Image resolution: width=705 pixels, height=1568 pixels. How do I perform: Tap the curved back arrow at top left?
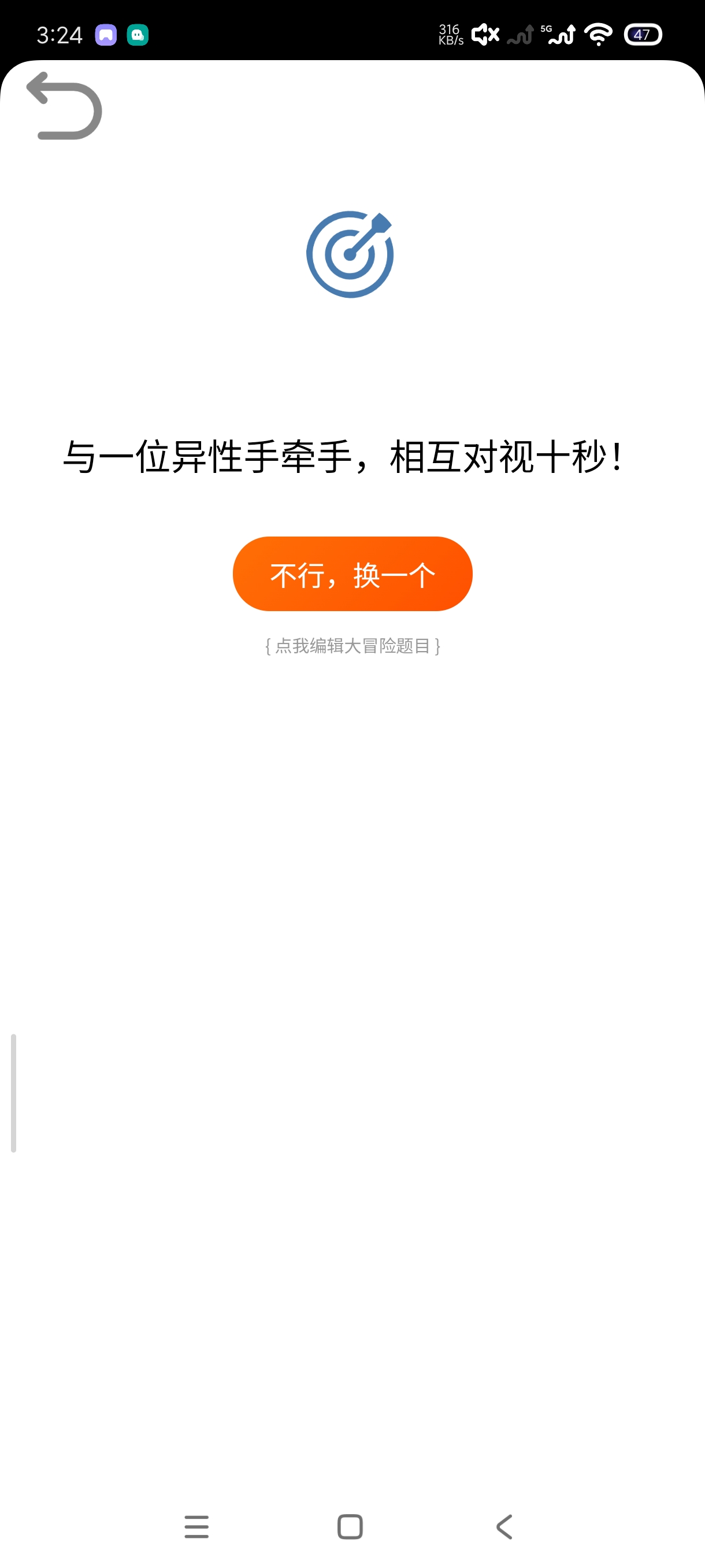[65, 107]
